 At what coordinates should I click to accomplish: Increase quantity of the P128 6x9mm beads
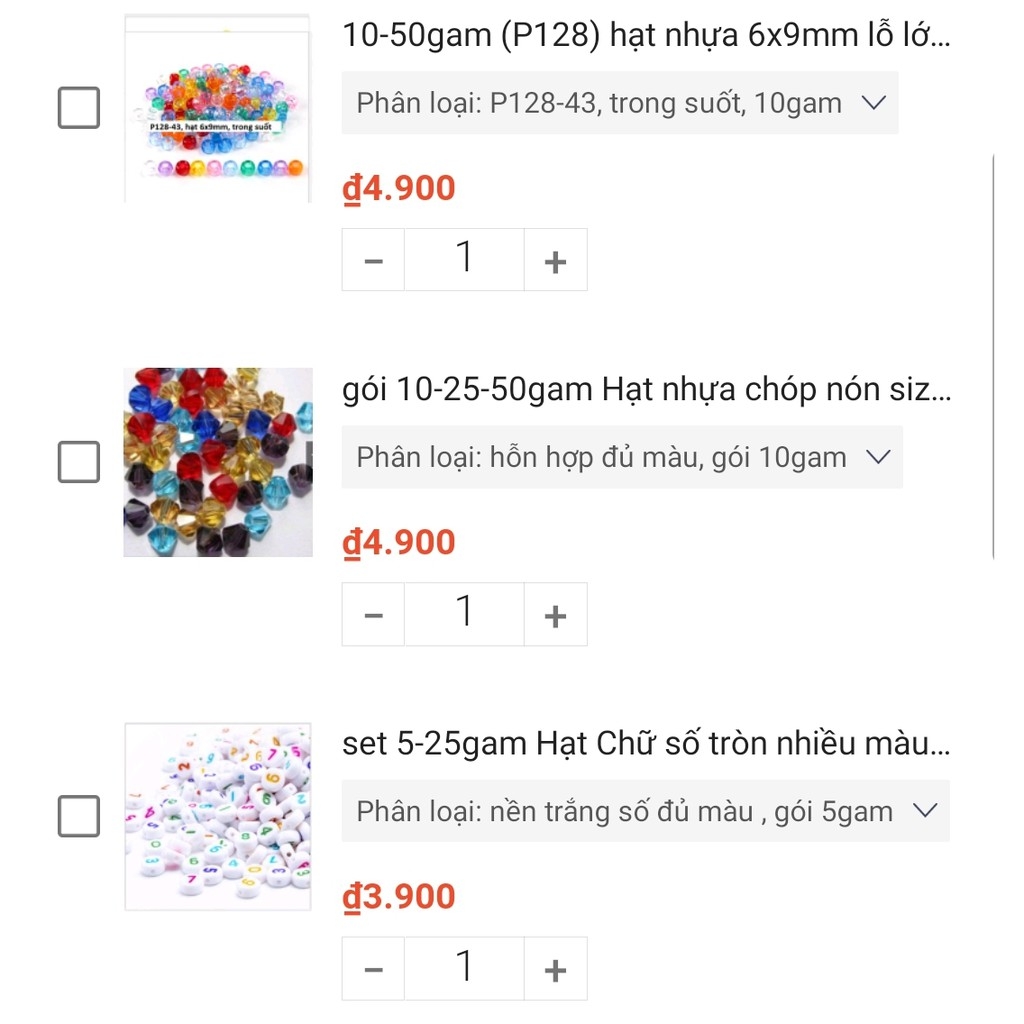(x=555, y=261)
